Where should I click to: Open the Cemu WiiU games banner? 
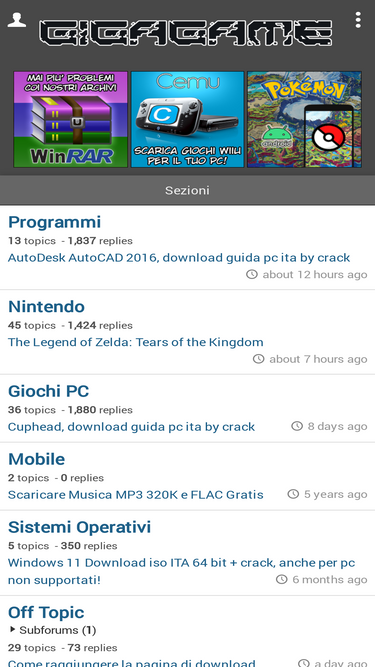pyautogui.click(x=188, y=119)
